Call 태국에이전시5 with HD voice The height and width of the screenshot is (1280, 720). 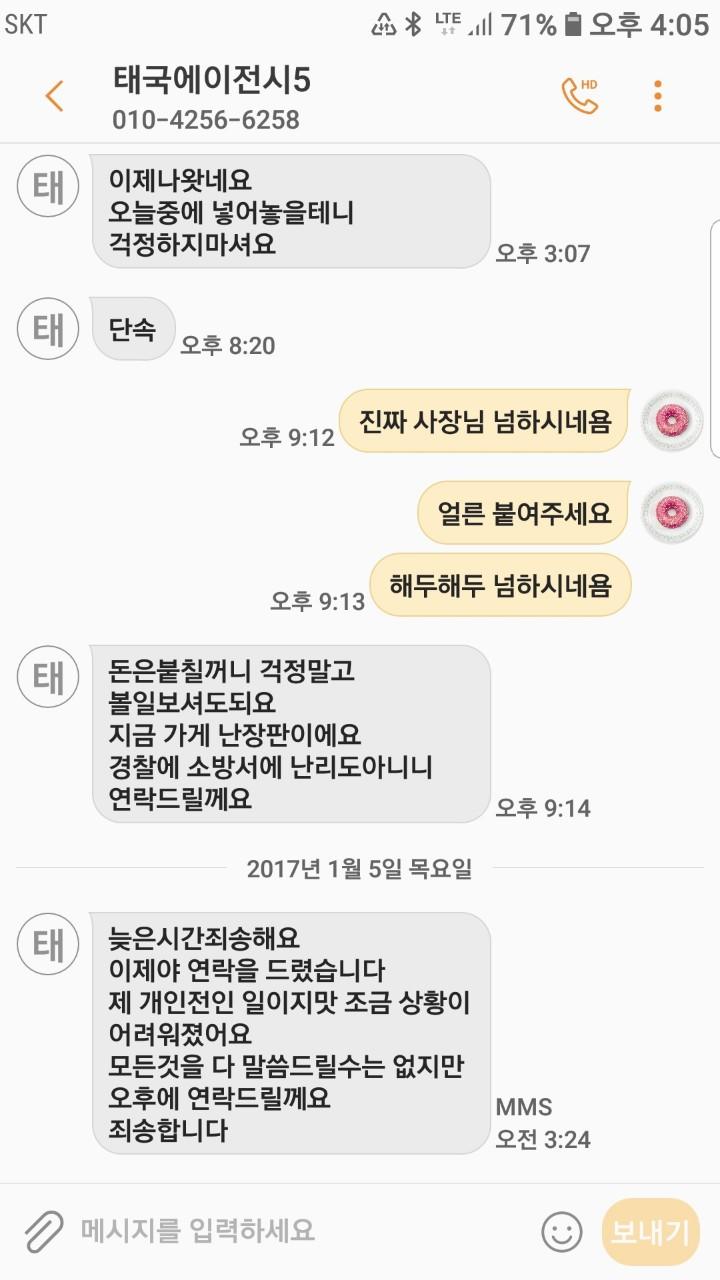point(580,95)
